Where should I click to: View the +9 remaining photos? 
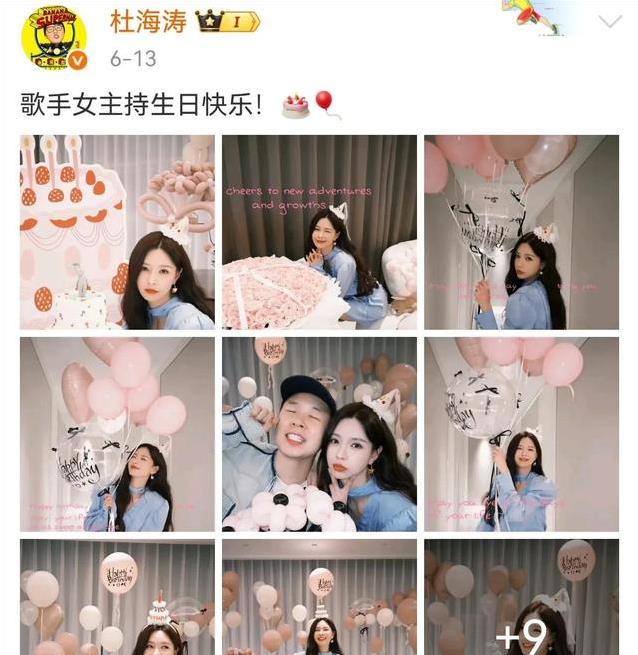click(521, 598)
